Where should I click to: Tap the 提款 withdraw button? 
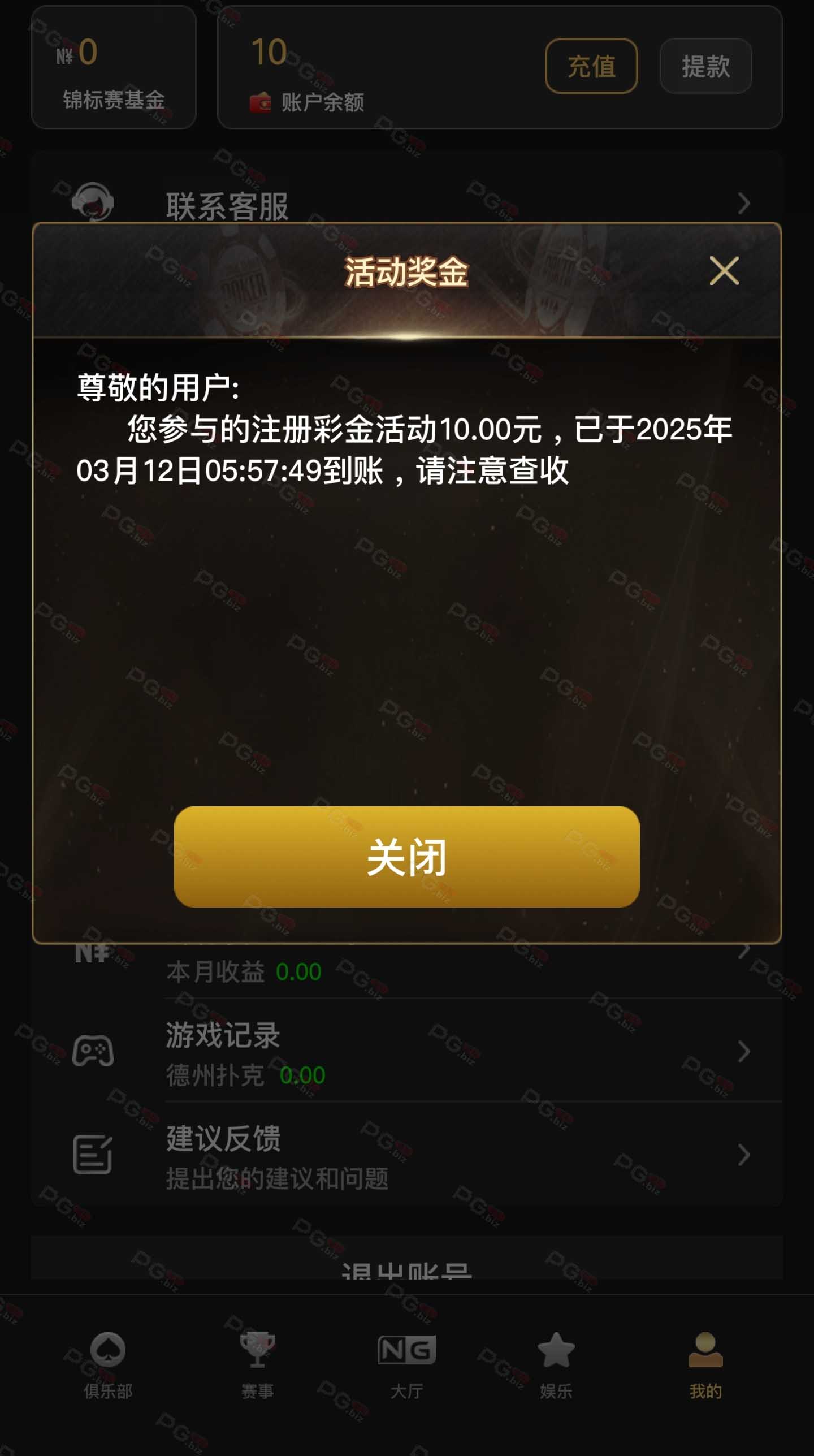tap(705, 66)
